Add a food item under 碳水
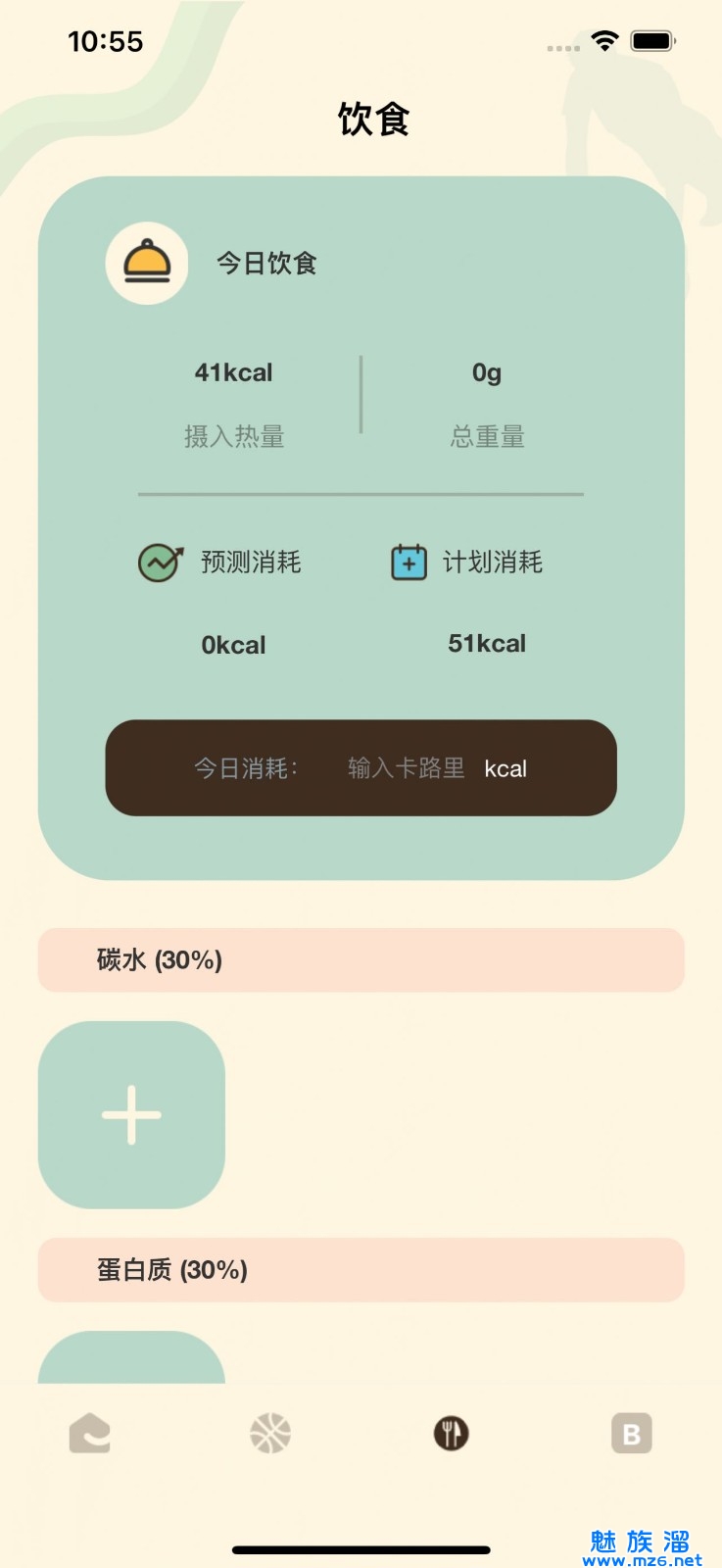Viewport: 722px width, 1568px height. [x=131, y=1114]
